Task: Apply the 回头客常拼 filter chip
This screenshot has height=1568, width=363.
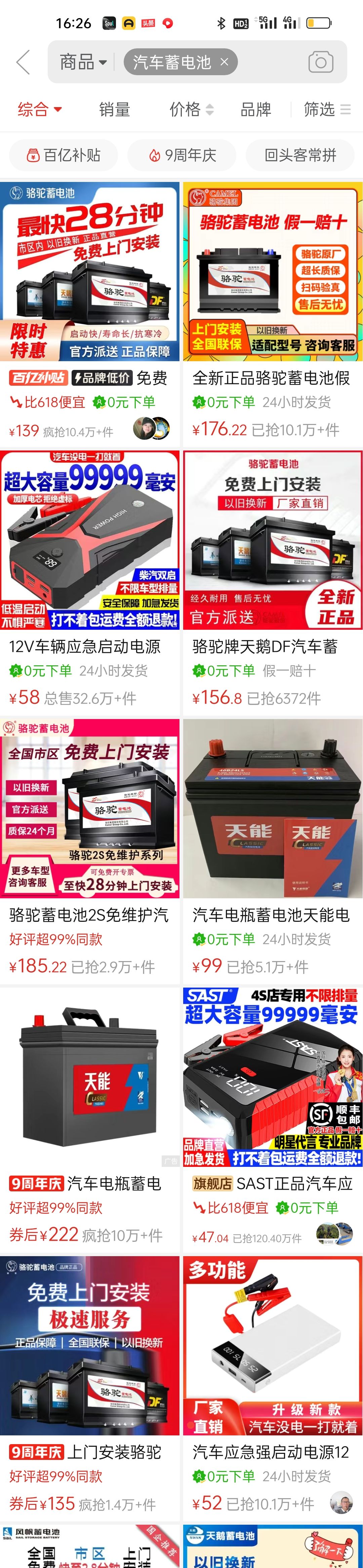Action: (300, 155)
